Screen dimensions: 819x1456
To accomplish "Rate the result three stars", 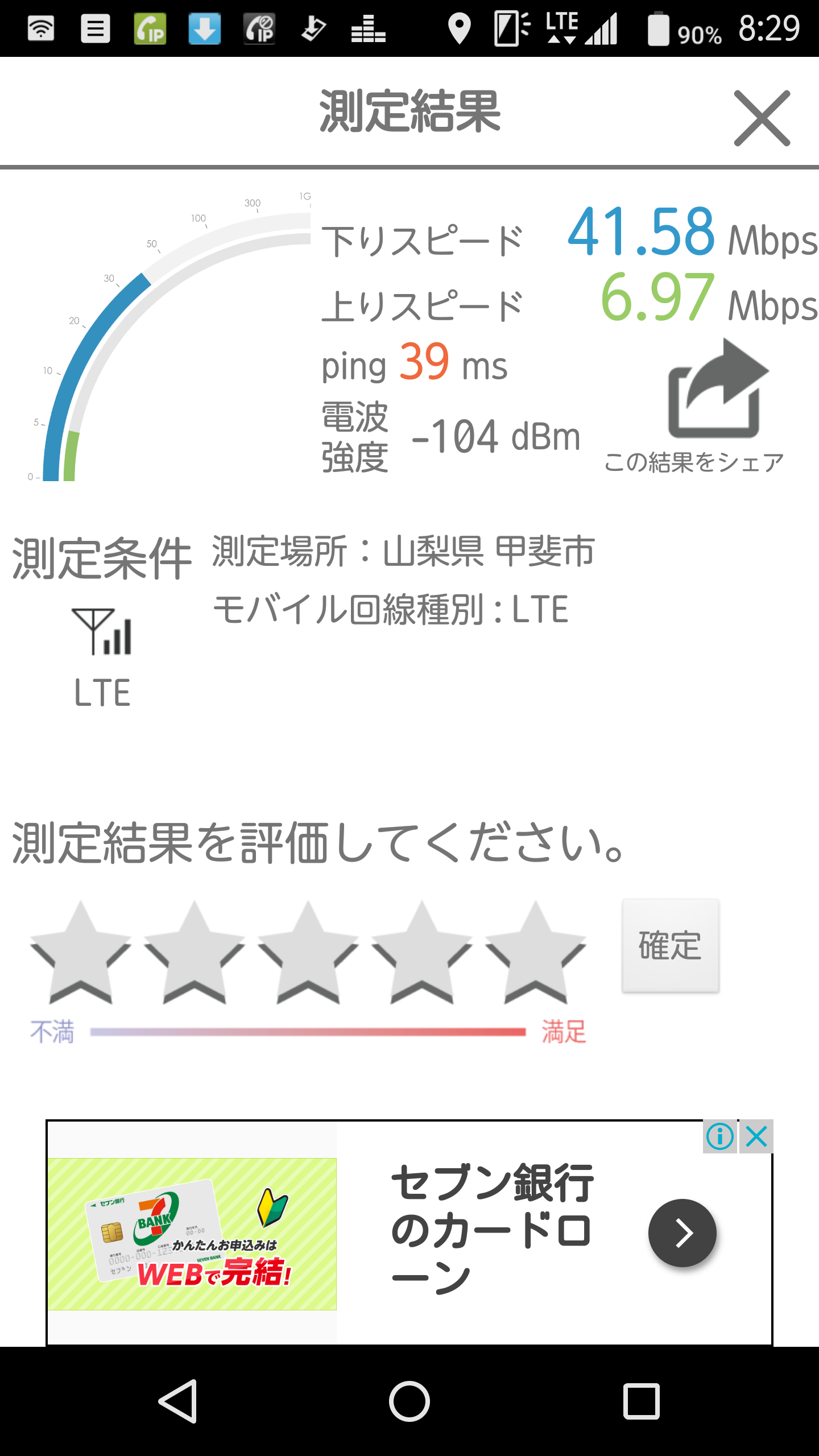I will pos(308,953).
